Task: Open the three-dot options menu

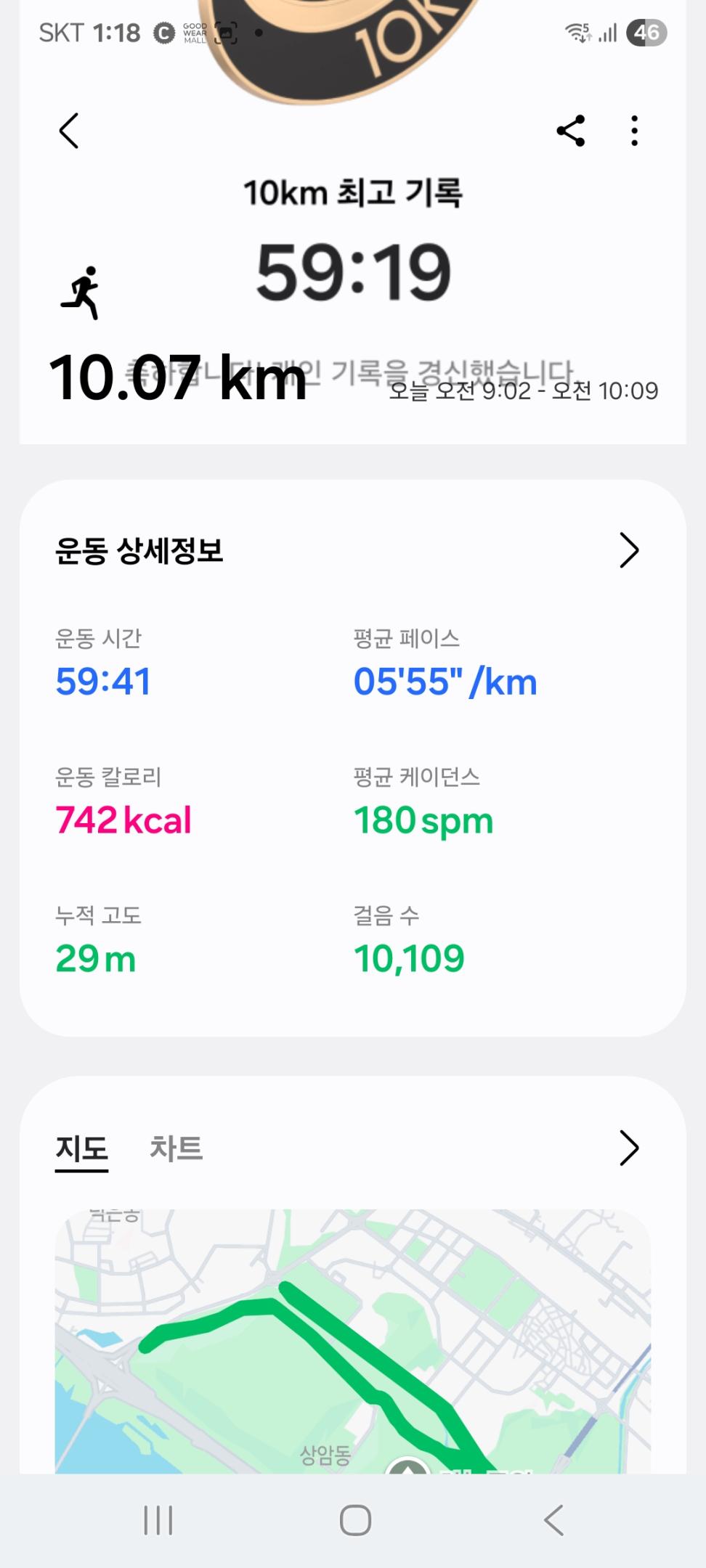Action: (x=633, y=131)
